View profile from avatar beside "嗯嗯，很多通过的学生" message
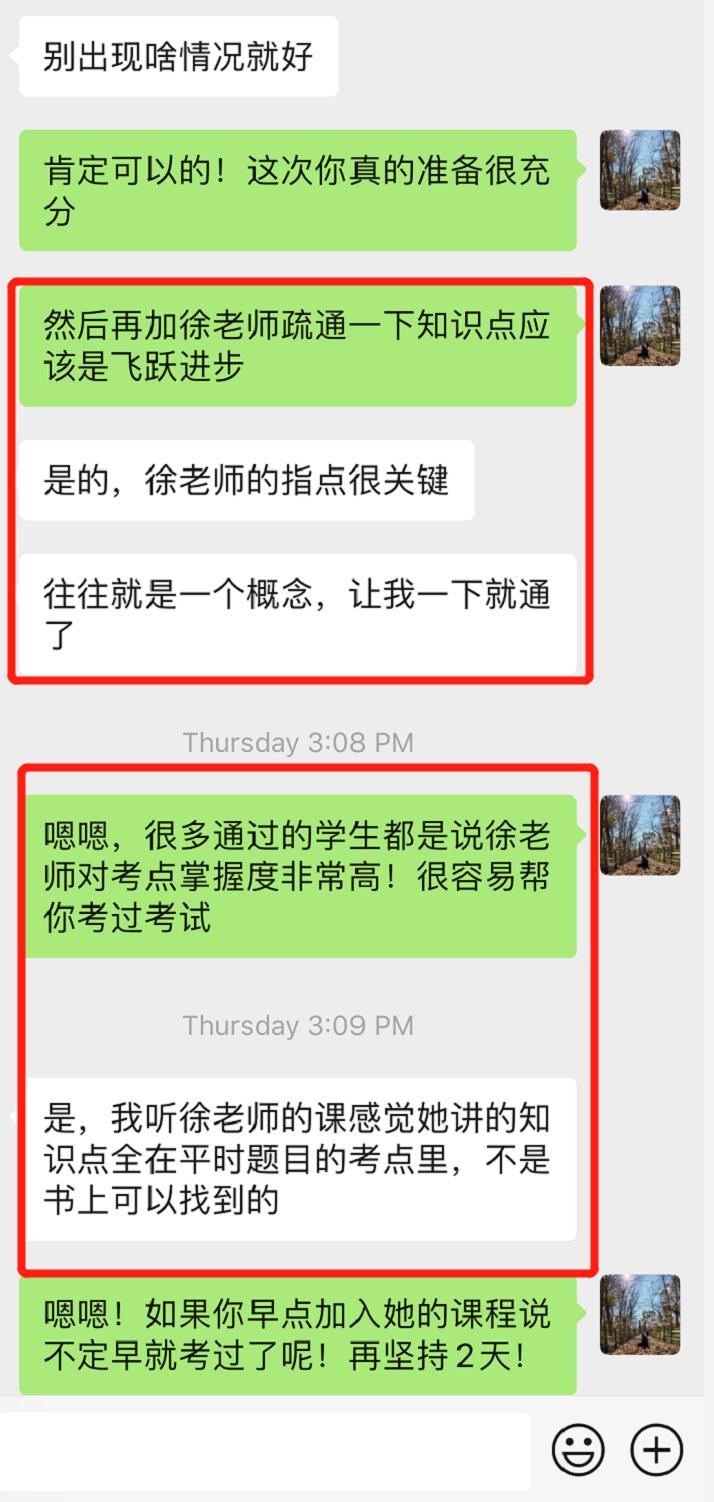Screen dimensions: 714x1502 coord(639,835)
